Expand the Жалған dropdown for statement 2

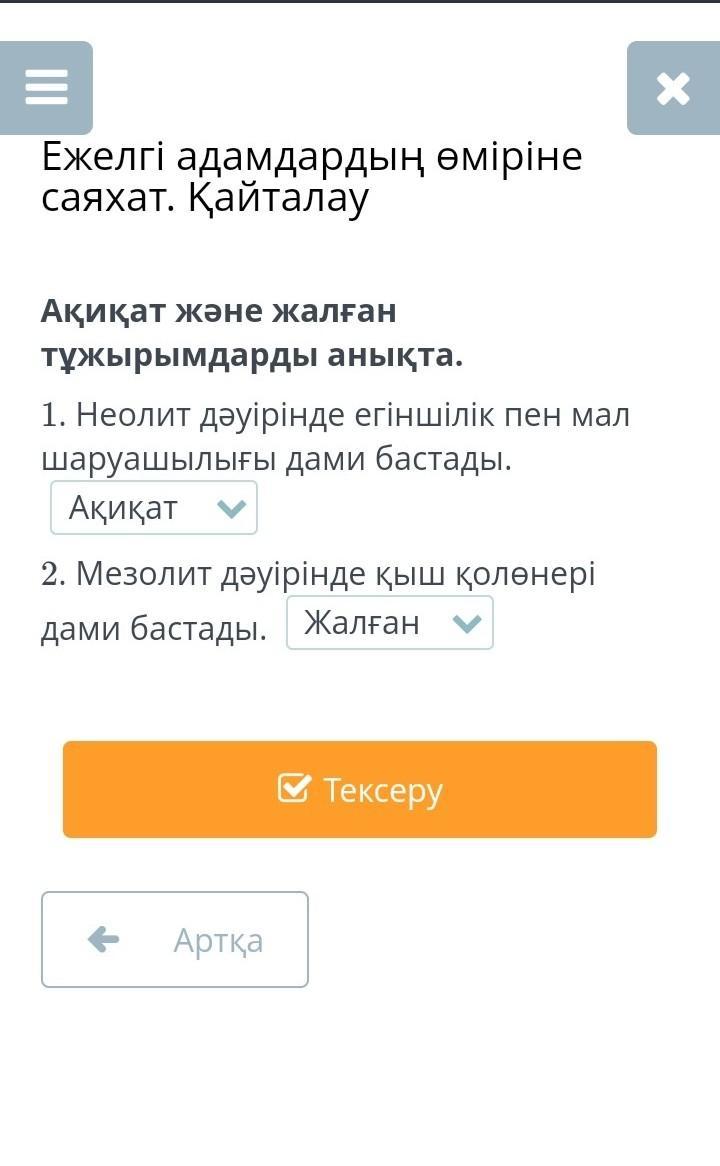coord(390,623)
